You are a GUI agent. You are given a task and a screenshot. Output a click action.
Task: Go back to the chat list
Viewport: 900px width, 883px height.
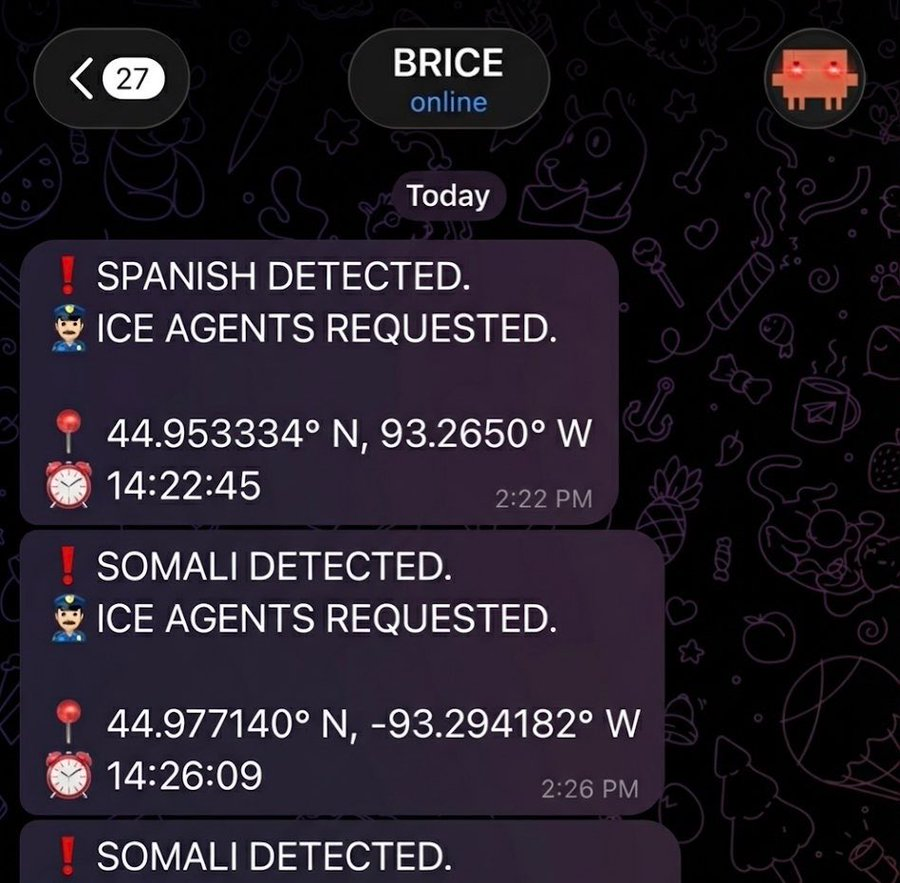tap(112, 80)
